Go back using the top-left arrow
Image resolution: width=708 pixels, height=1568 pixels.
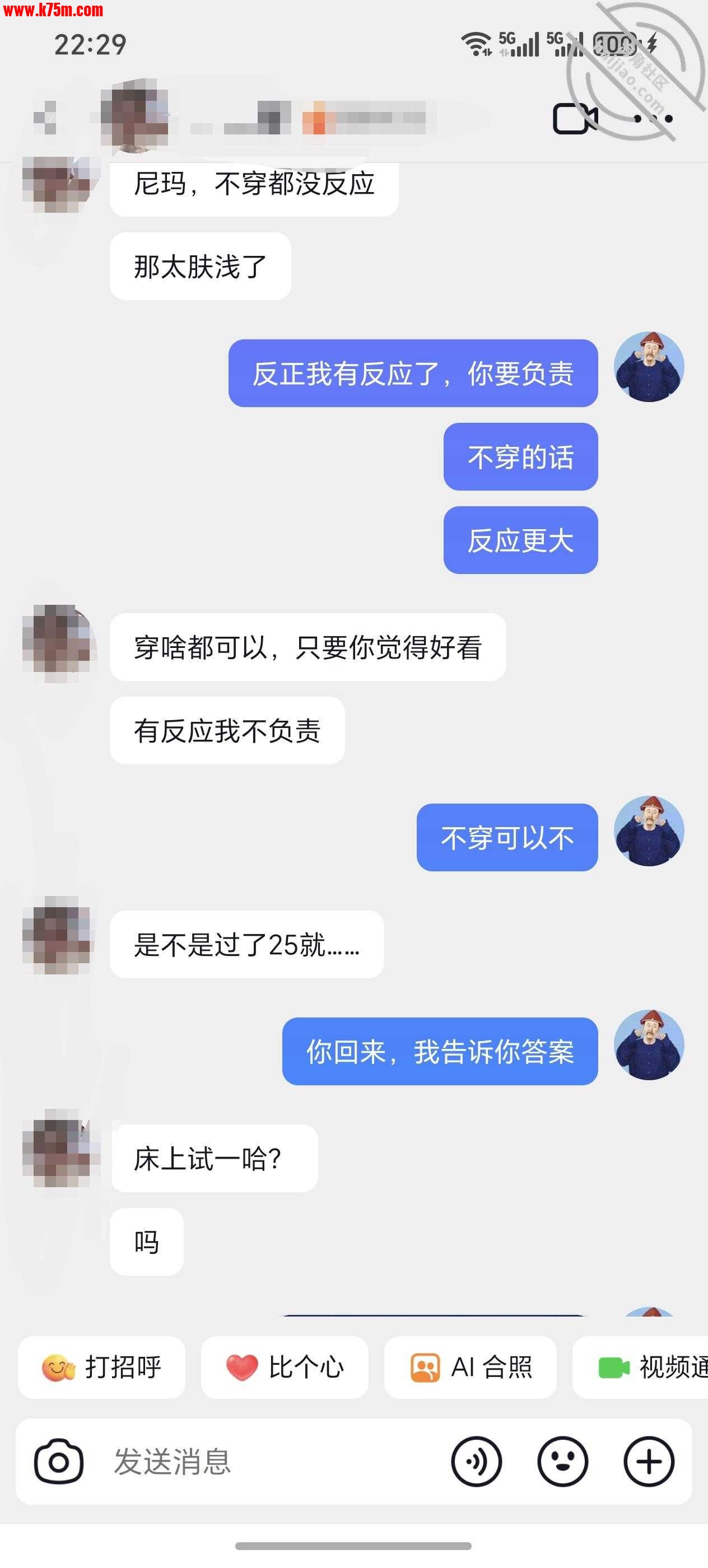tap(46, 118)
